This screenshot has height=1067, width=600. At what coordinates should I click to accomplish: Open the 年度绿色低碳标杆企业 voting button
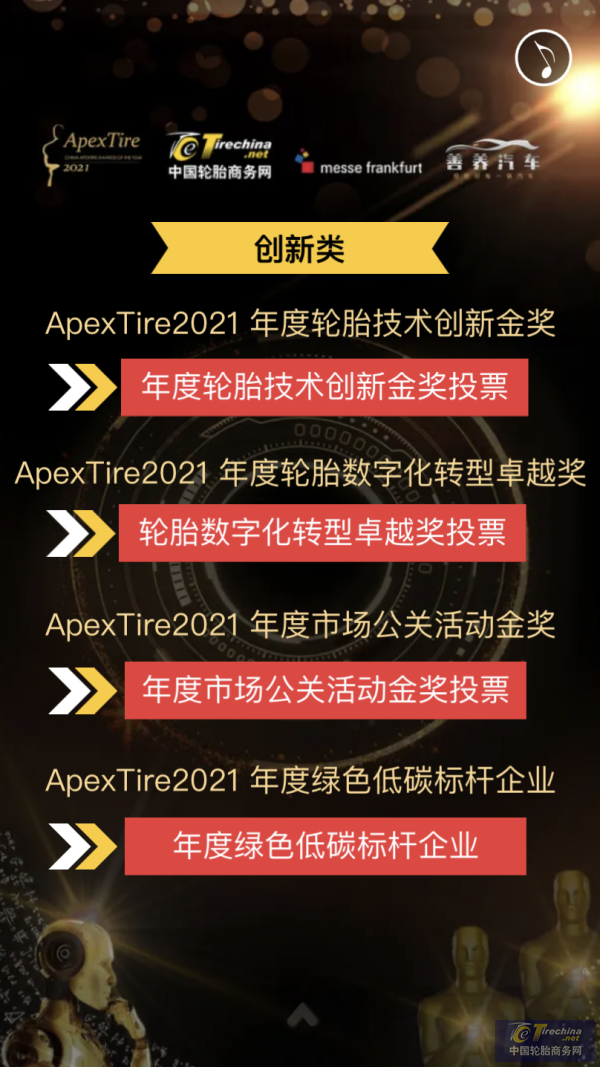[324, 846]
